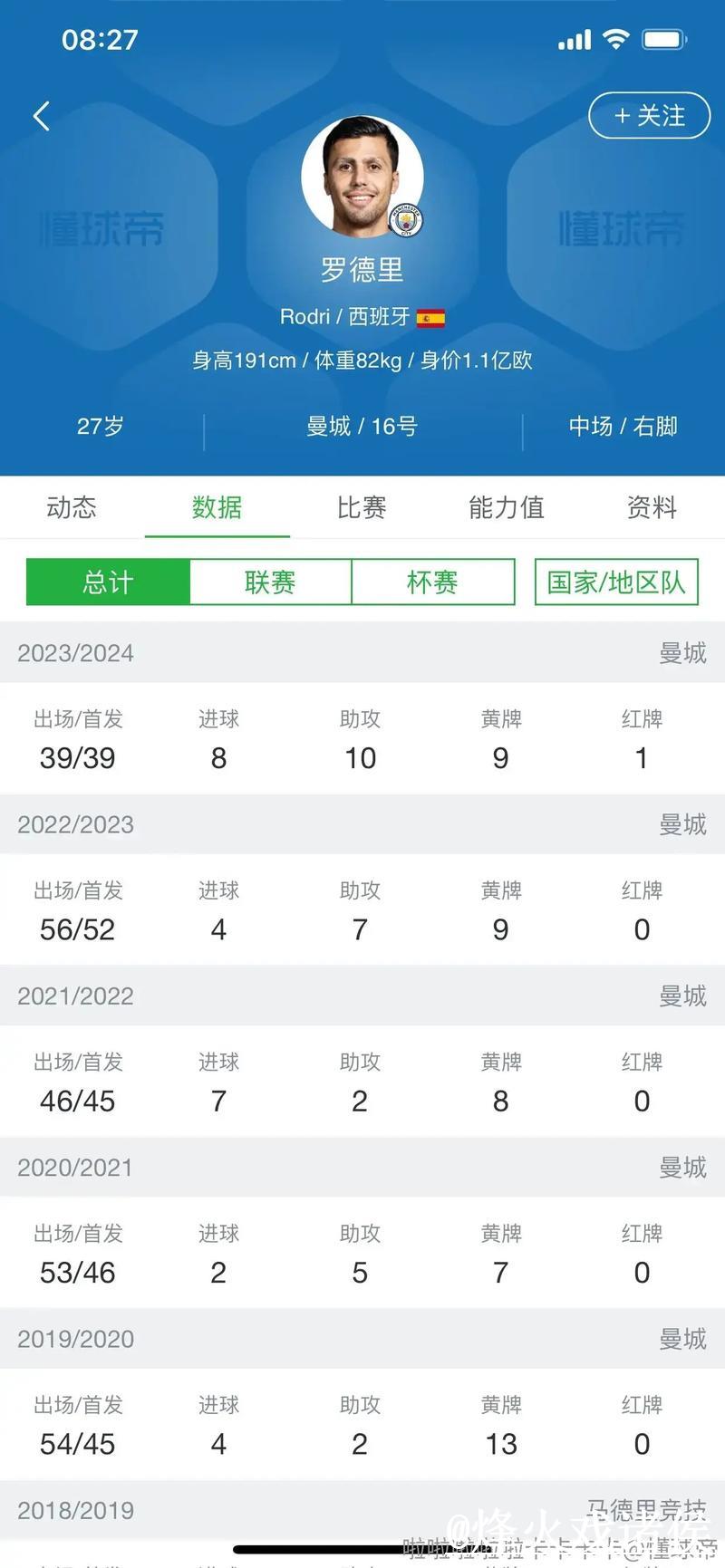Select the 总计 total stats filter
The height and width of the screenshot is (1568, 725).
click(109, 582)
